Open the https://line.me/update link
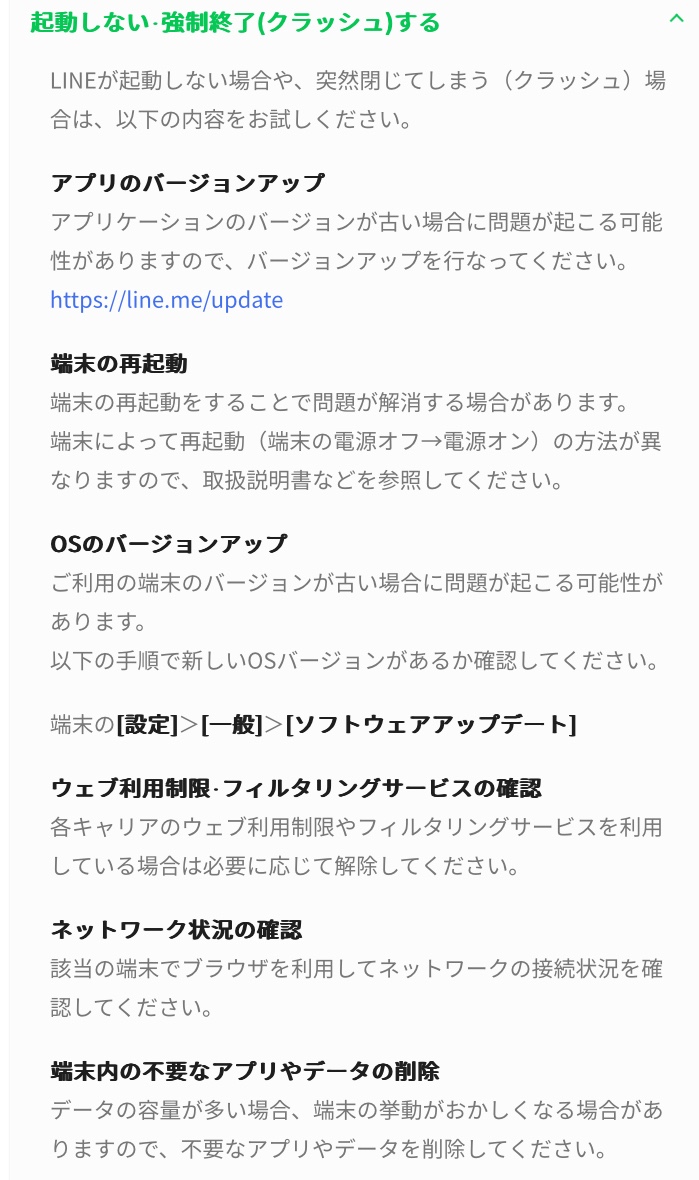The width and height of the screenshot is (699, 1180). pyautogui.click(x=167, y=300)
